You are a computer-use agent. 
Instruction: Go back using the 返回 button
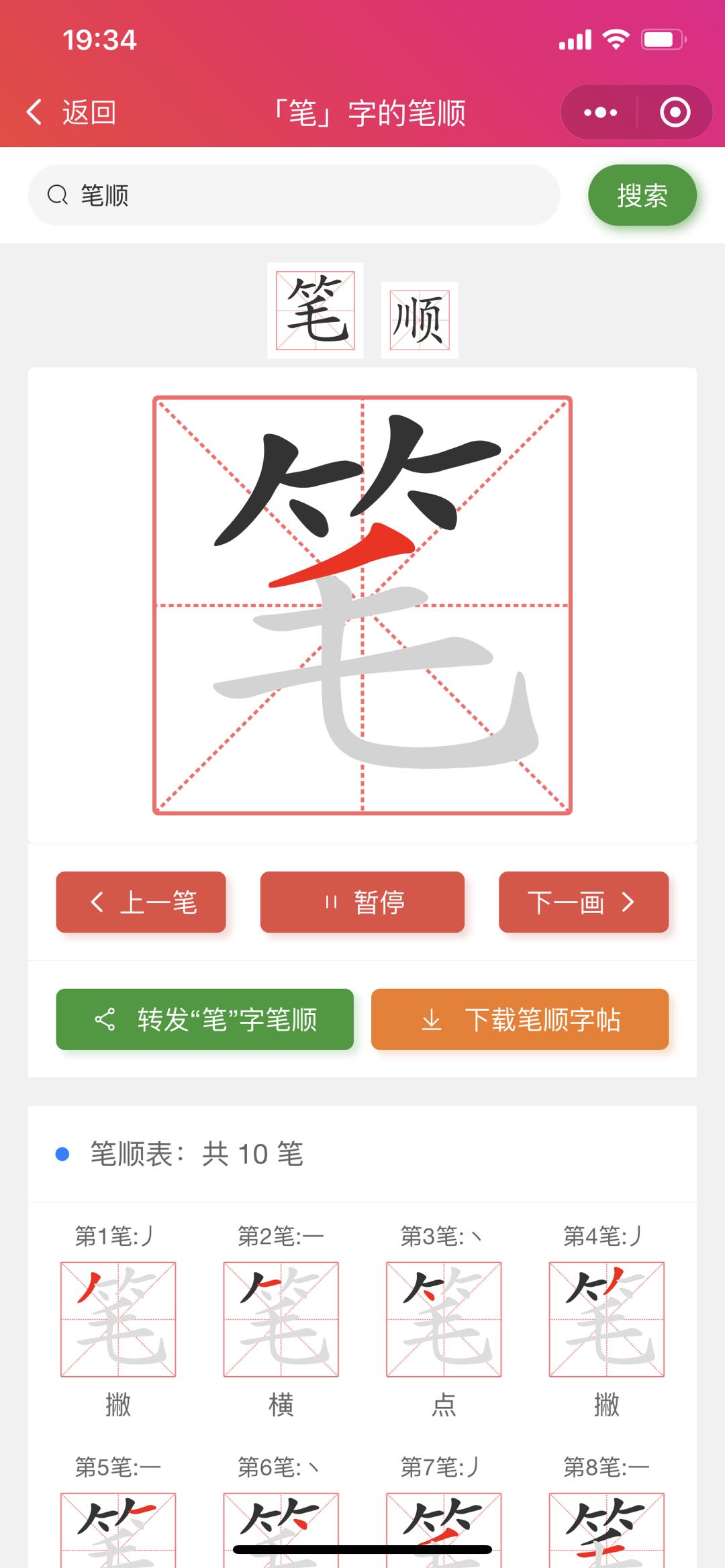click(x=71, y=112)
